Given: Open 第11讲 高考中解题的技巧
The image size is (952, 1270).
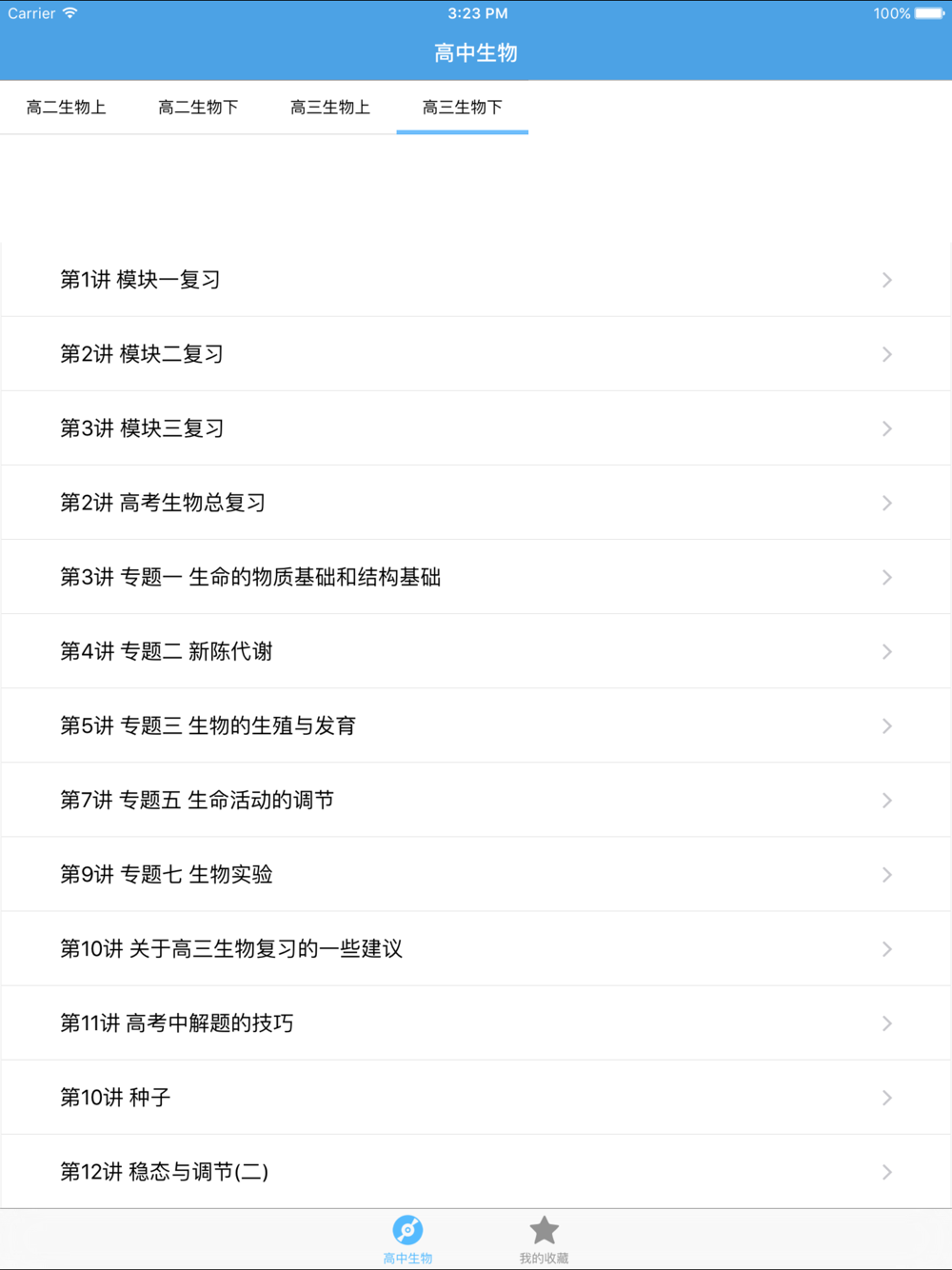Looking at the screenshot, I should (476, 1022).
